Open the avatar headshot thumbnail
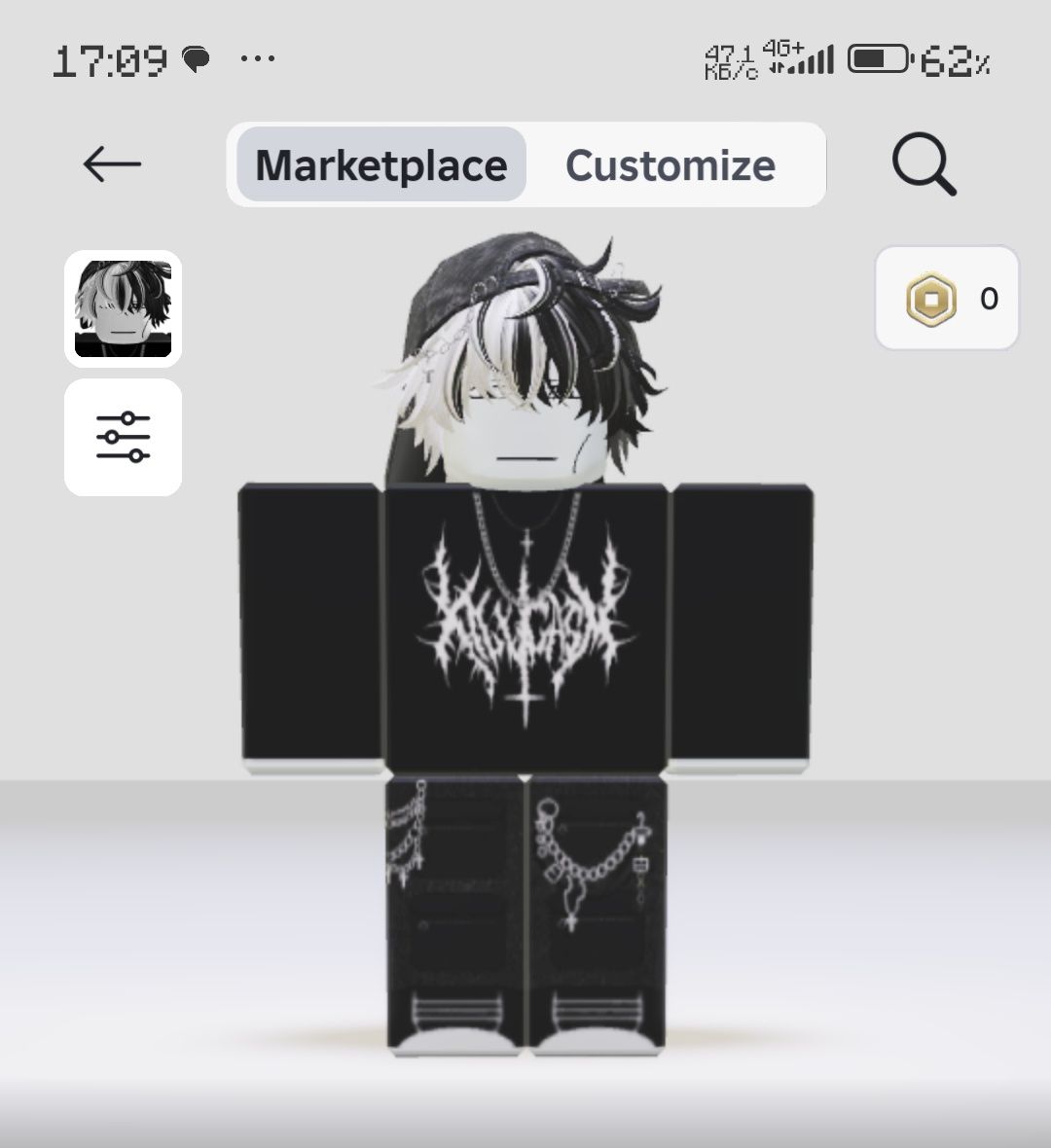Screen dimensions: 1051x1148 pos(123,308)
